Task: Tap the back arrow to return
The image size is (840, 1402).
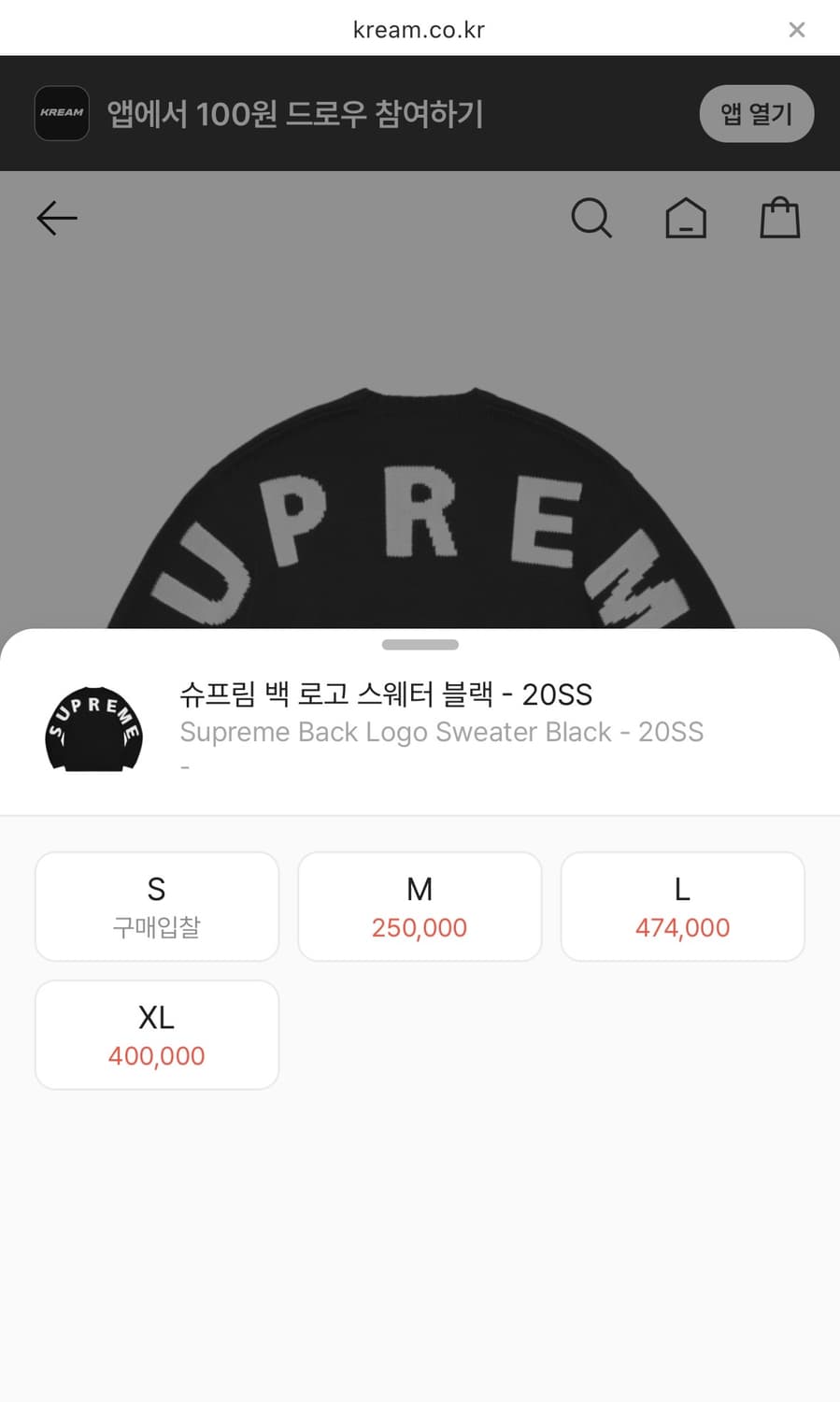Action: point(56,218)
